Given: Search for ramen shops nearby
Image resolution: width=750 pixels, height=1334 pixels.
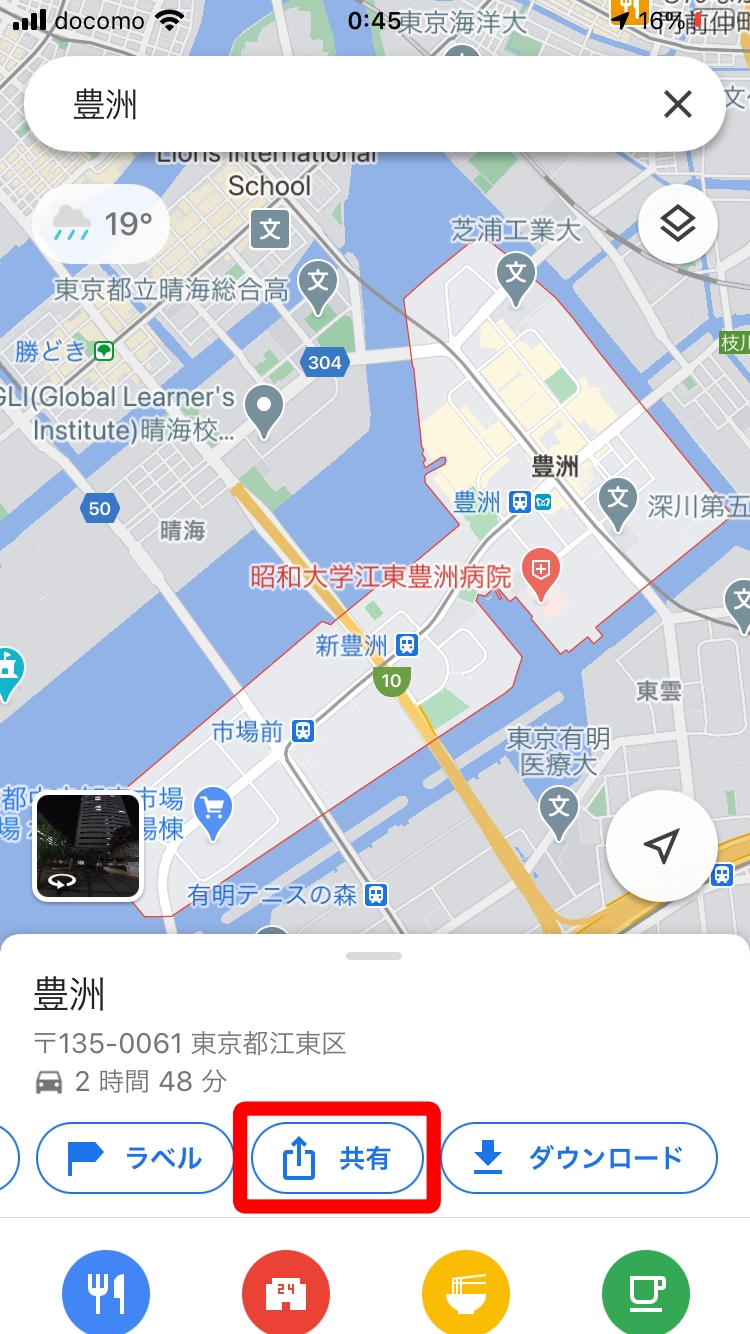Looking at the screenshot, I should (x=466, y=1294).
